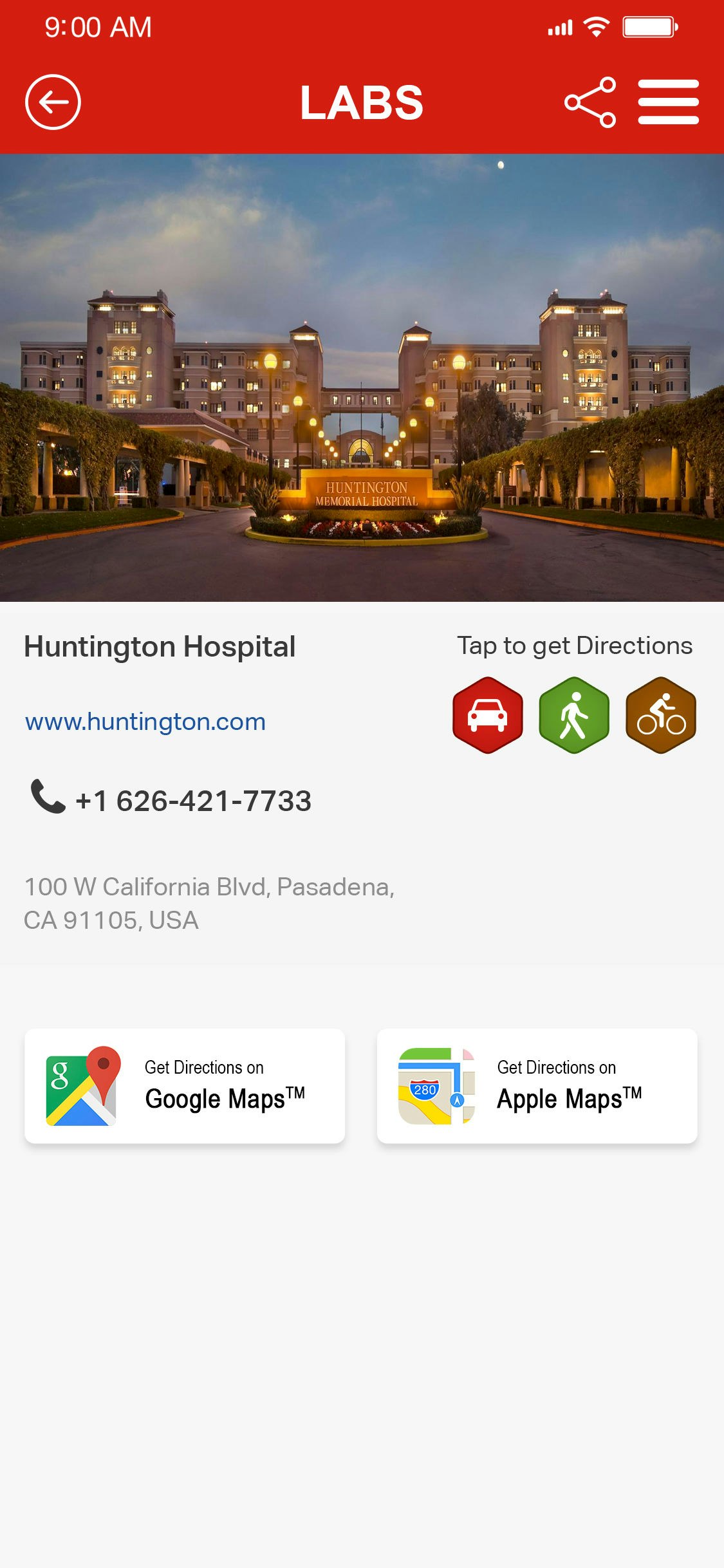Image resolution: width=724 pixels, height=1568 pixels.
Task: Tap the hospital address in Pasadena
Action: [x=209, y=902]
